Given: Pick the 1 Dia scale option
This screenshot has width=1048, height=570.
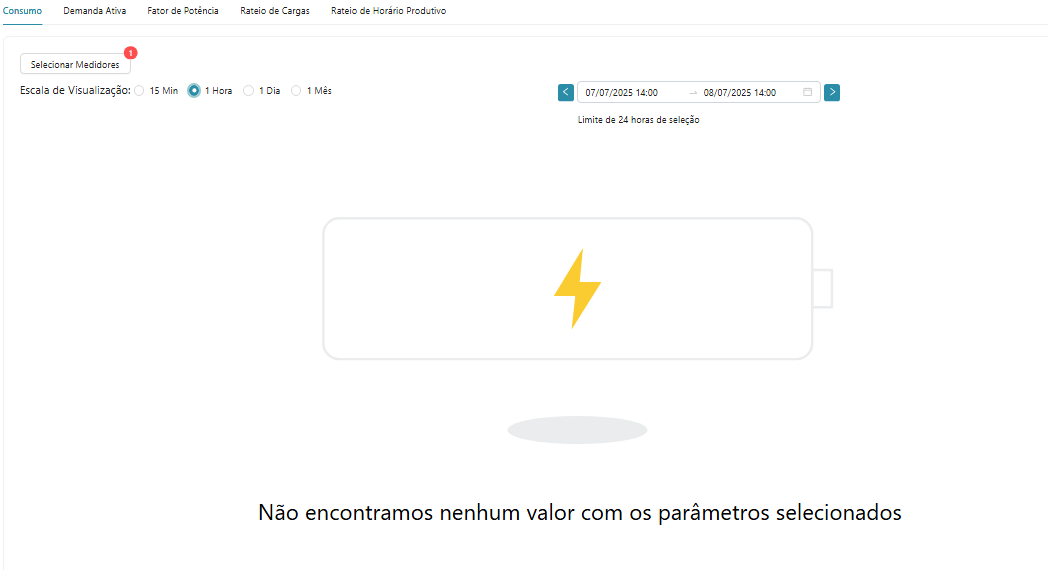Looking at the screenshot, I should 249,91.
